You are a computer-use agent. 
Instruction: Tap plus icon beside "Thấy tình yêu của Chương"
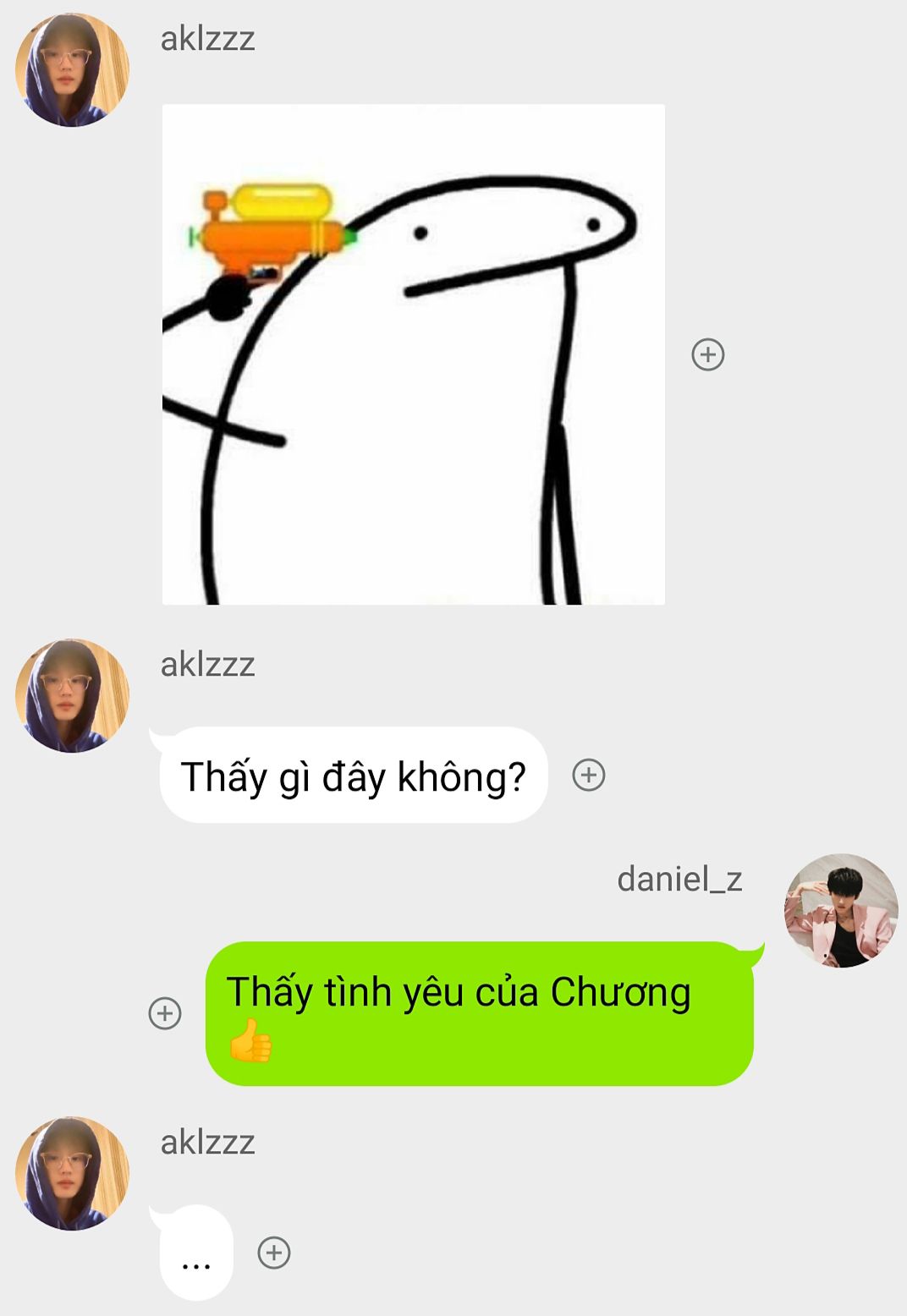pos(165,1013)
